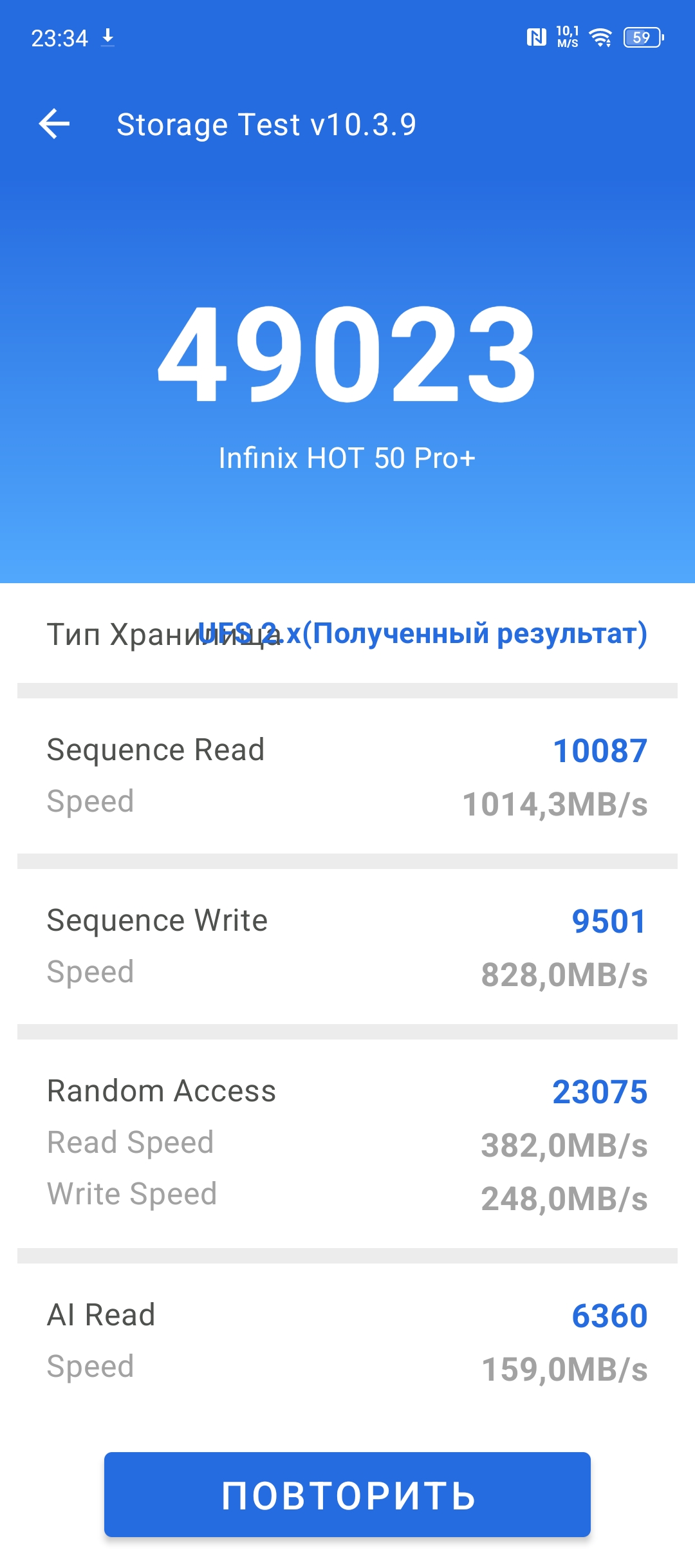Screen dimensions: 695x1568
Task: Go back from Storage Test screen
Action: coord(55,124)
